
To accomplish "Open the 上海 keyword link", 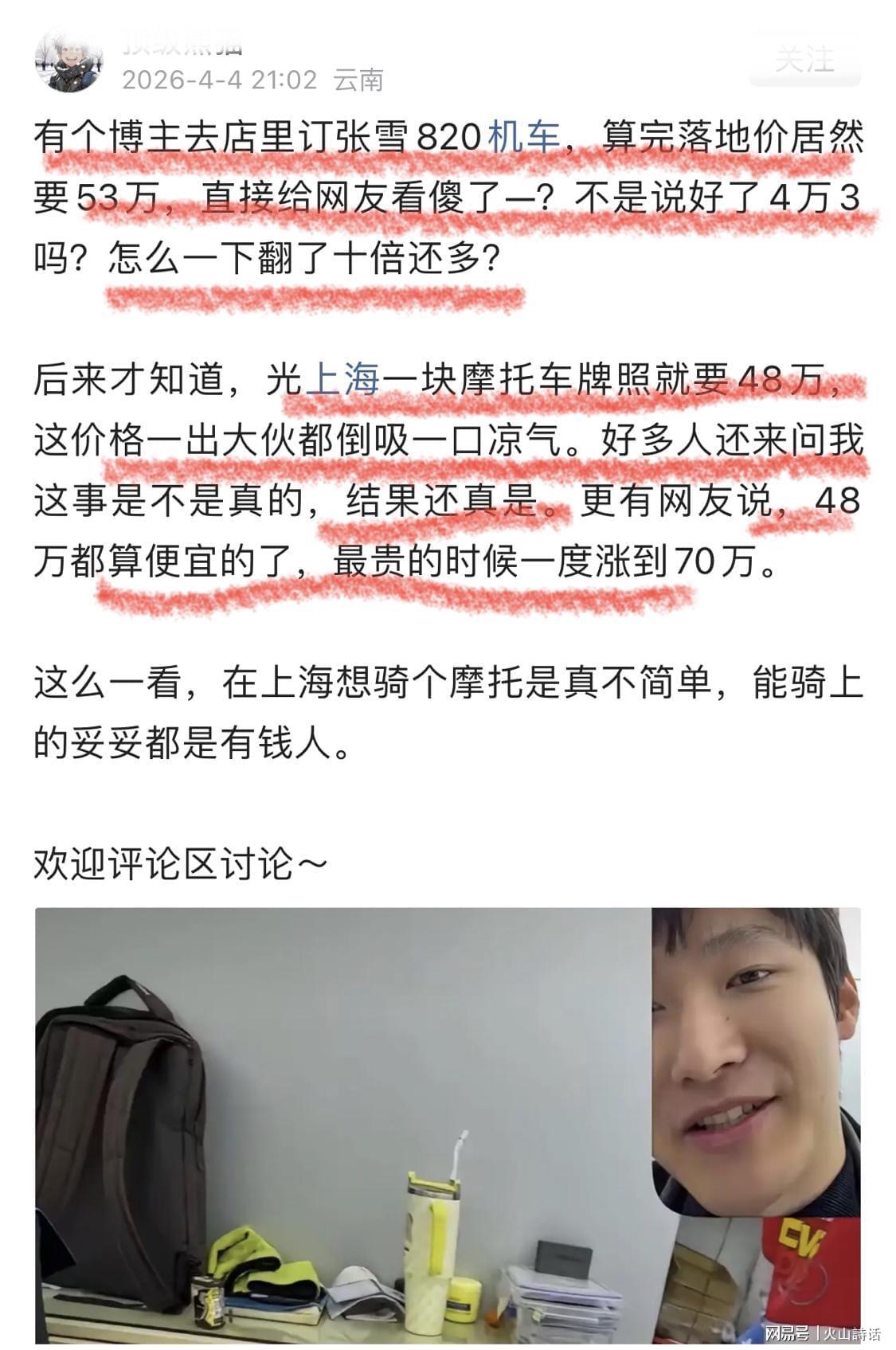I will pos(342,380).
